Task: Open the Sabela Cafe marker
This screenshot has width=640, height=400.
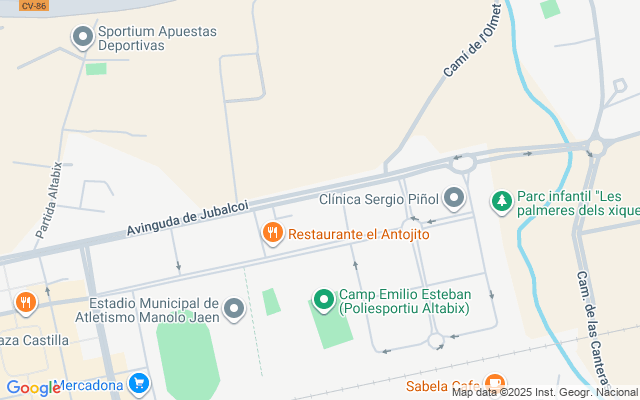Action: tap(494, 384)
